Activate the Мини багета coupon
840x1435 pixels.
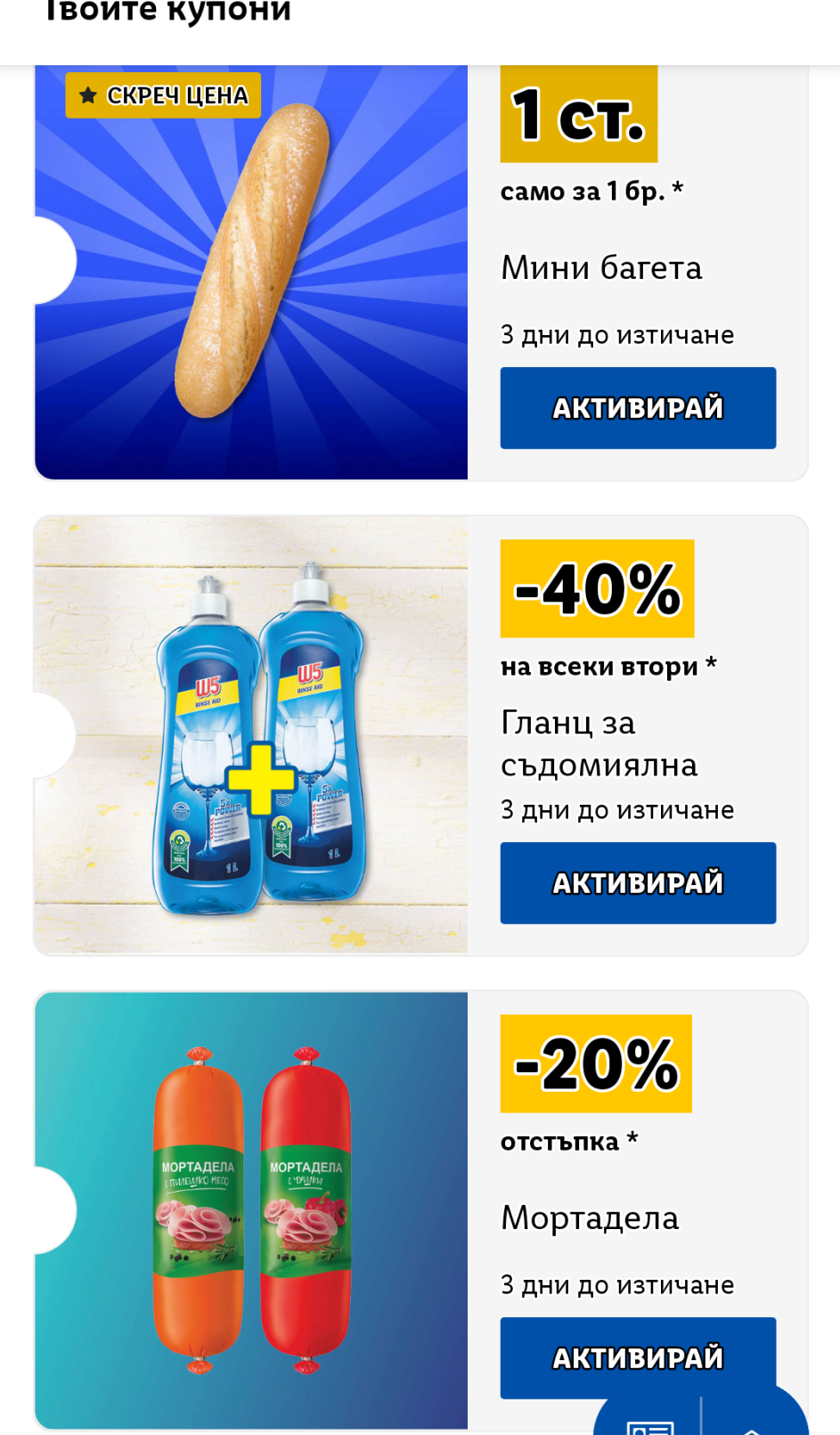(x=638, y=408)
